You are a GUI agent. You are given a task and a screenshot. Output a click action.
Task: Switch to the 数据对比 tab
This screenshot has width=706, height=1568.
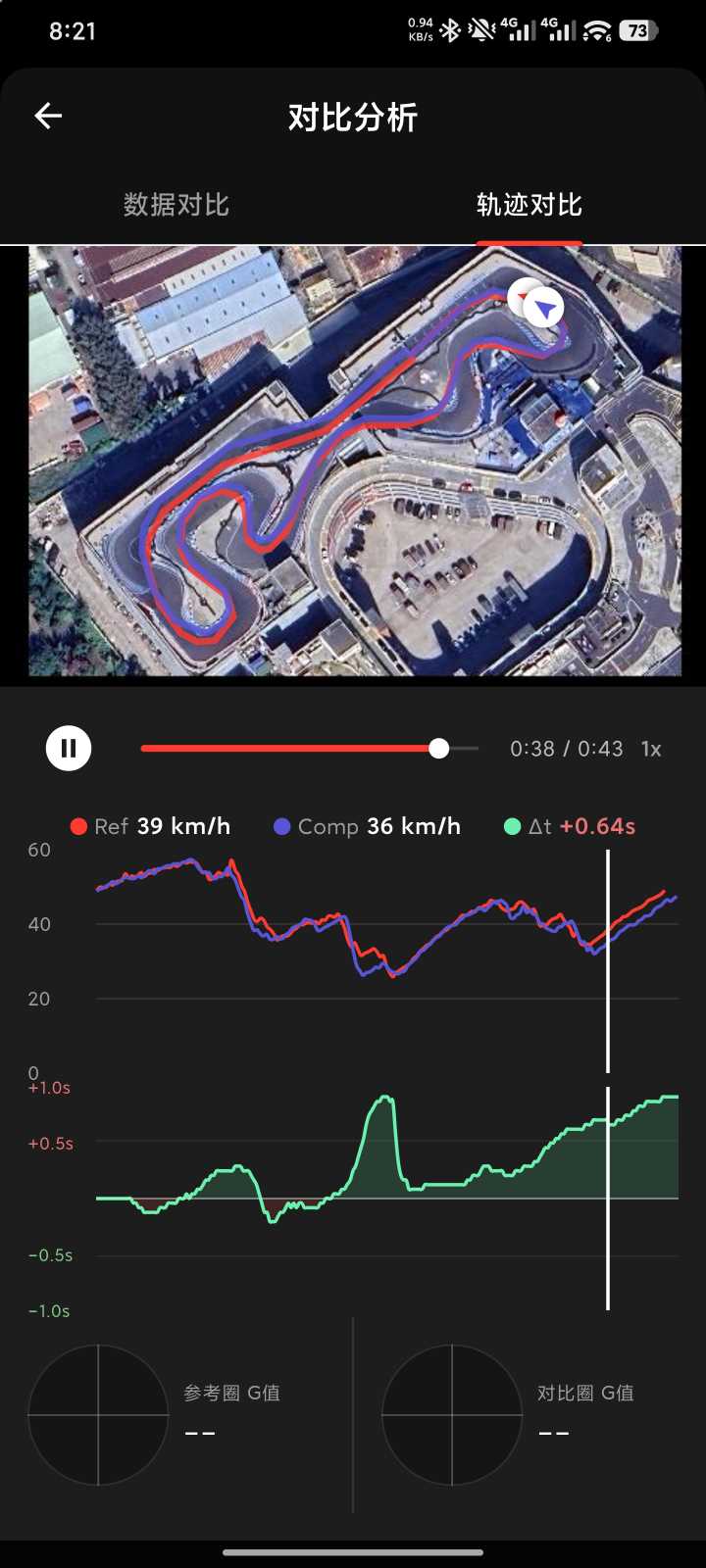click(176, 205)
